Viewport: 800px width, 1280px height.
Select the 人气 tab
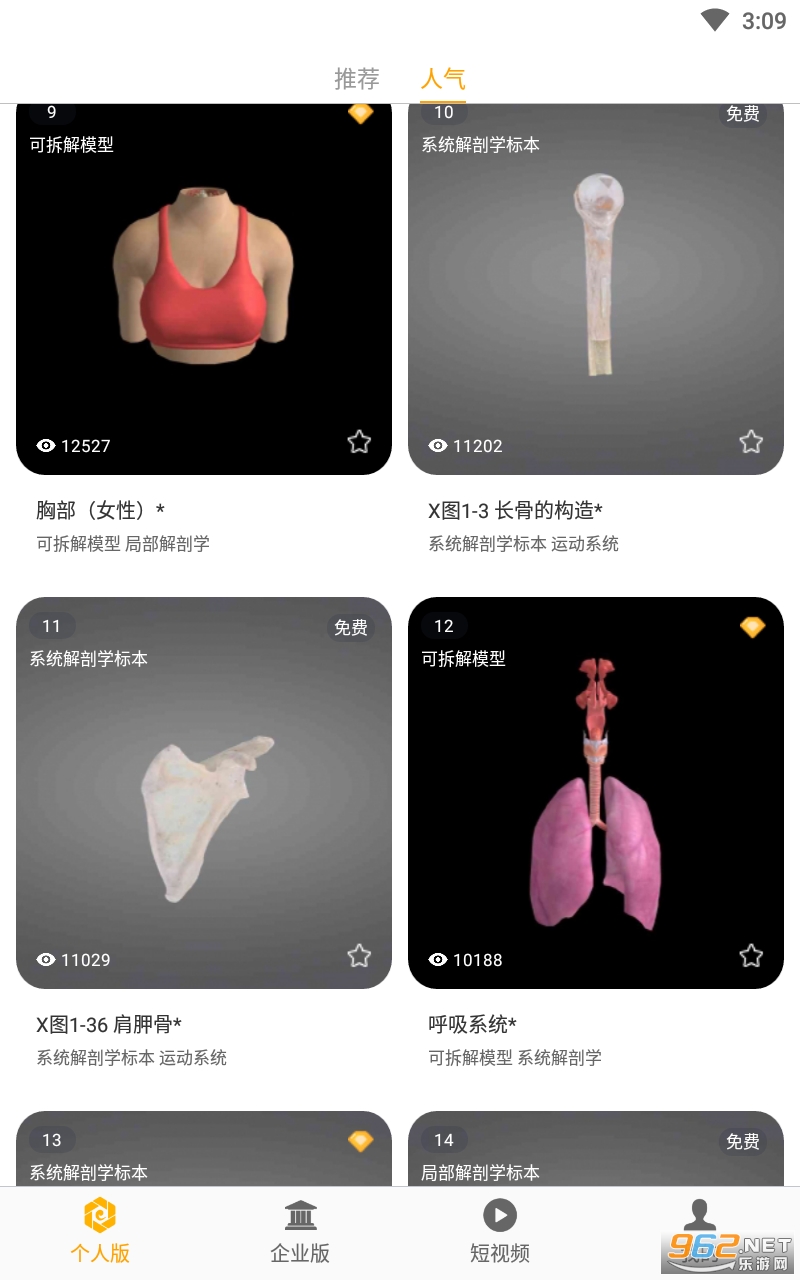[443, 78]
